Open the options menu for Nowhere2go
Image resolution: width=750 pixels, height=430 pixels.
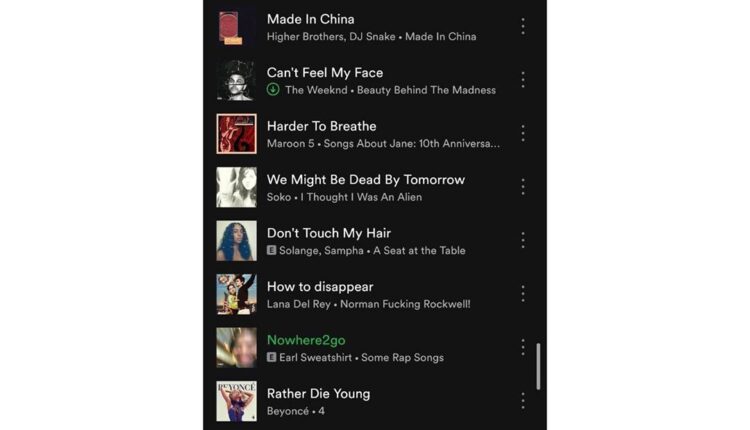click(x=522, y=347)
